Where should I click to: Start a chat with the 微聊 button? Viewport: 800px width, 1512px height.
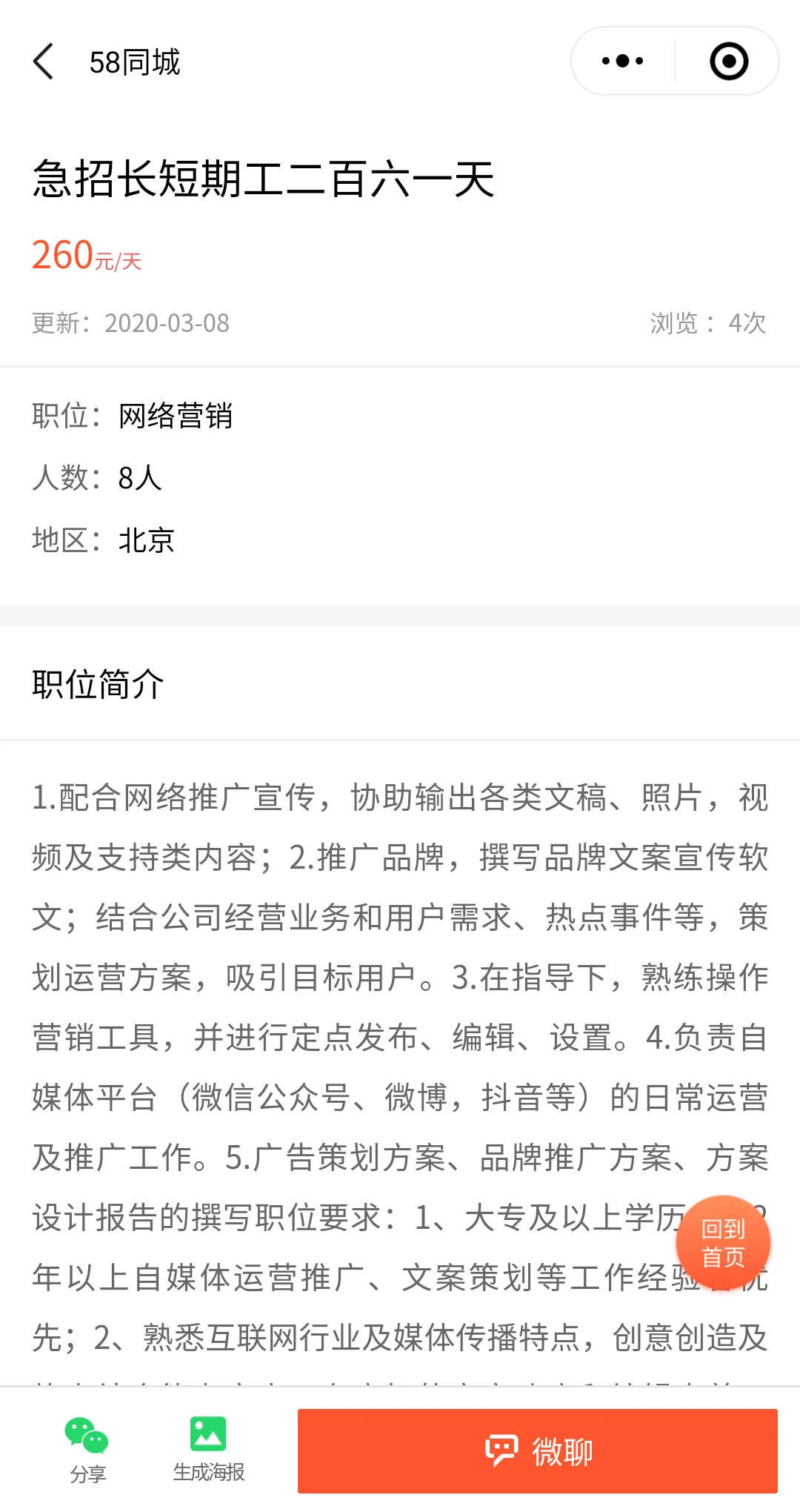[538, 1450]
